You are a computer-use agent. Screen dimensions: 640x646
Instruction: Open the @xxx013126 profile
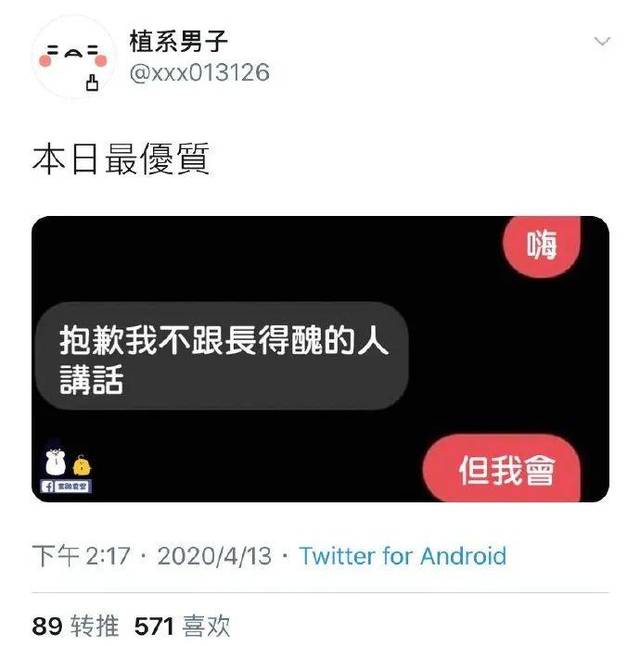pos(199,74)
